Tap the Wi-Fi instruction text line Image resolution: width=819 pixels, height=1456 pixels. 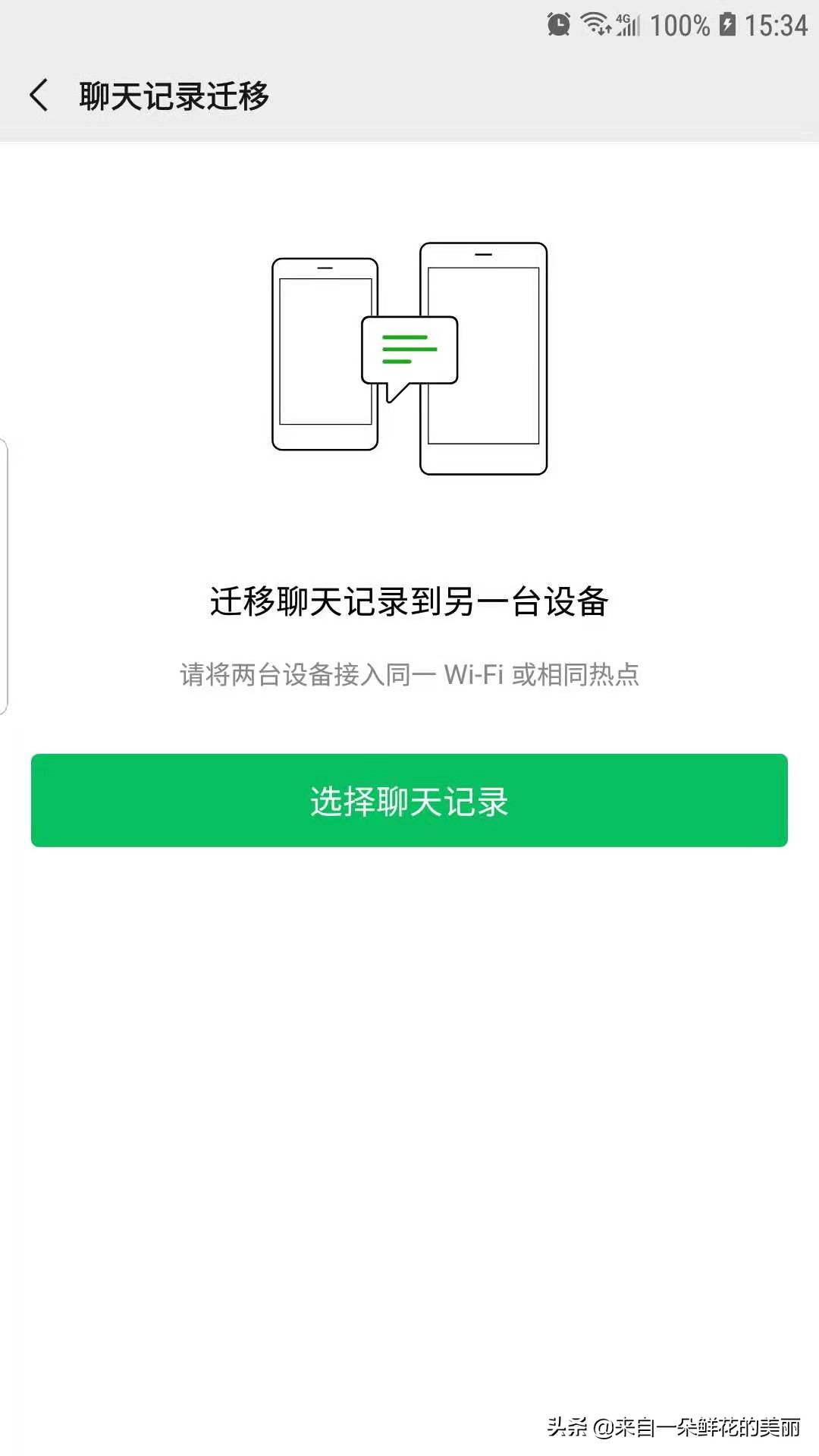click(409, 675)
